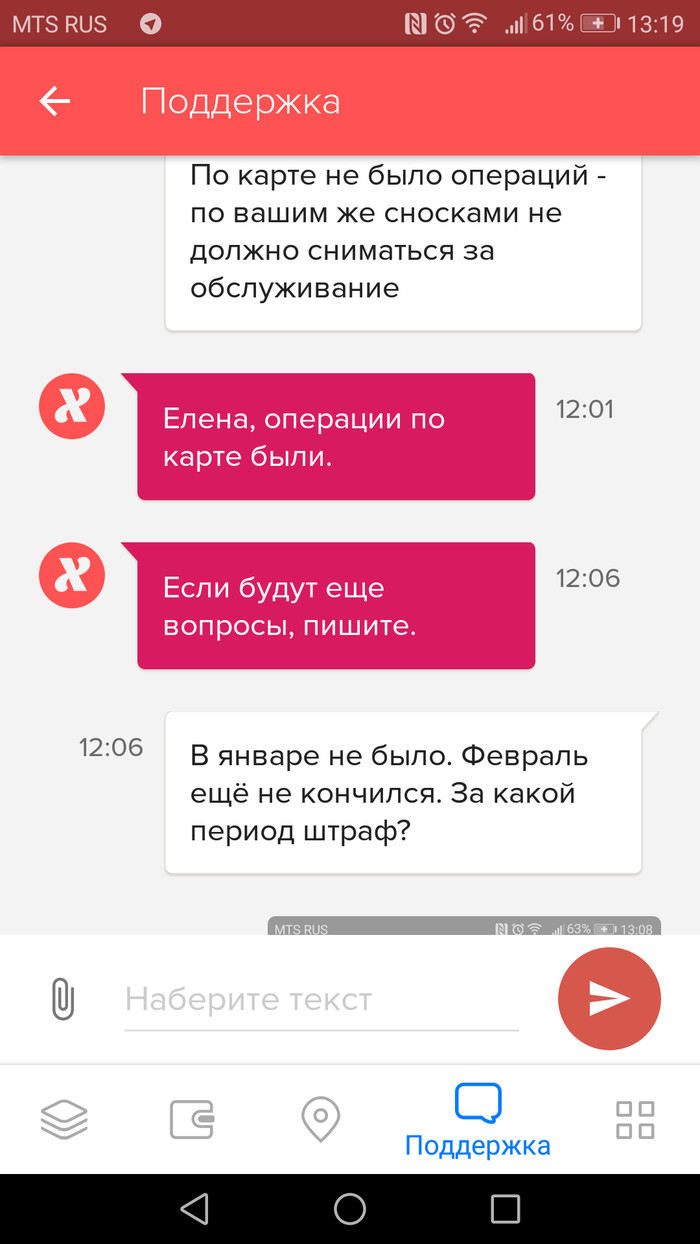Image resolution: width=700 pixels, height=1244 pixels.
Task: Open the location pin tab
Action: 321,1119
